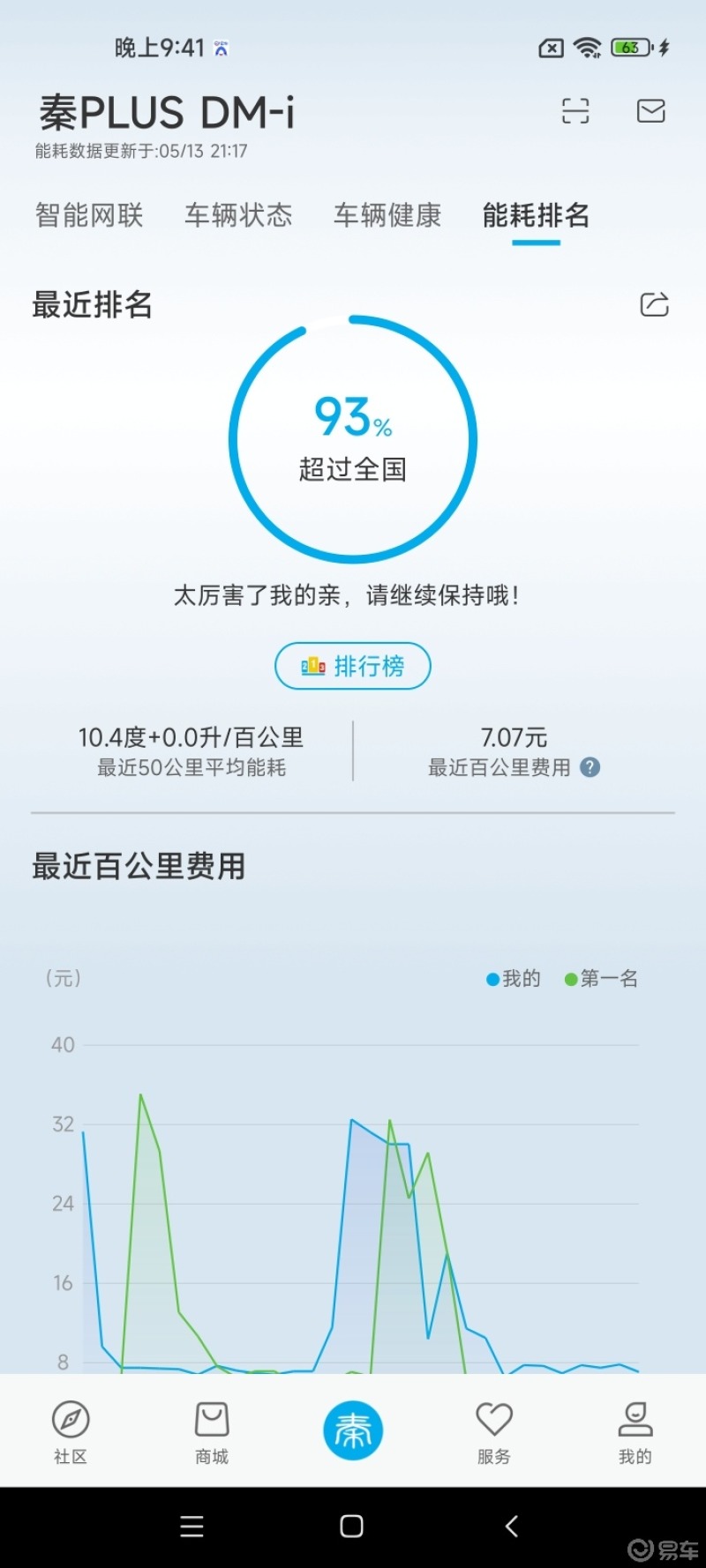Open the 车辆状态 tab
This screenshot has width=706, height=1568.
coord(238,216)
